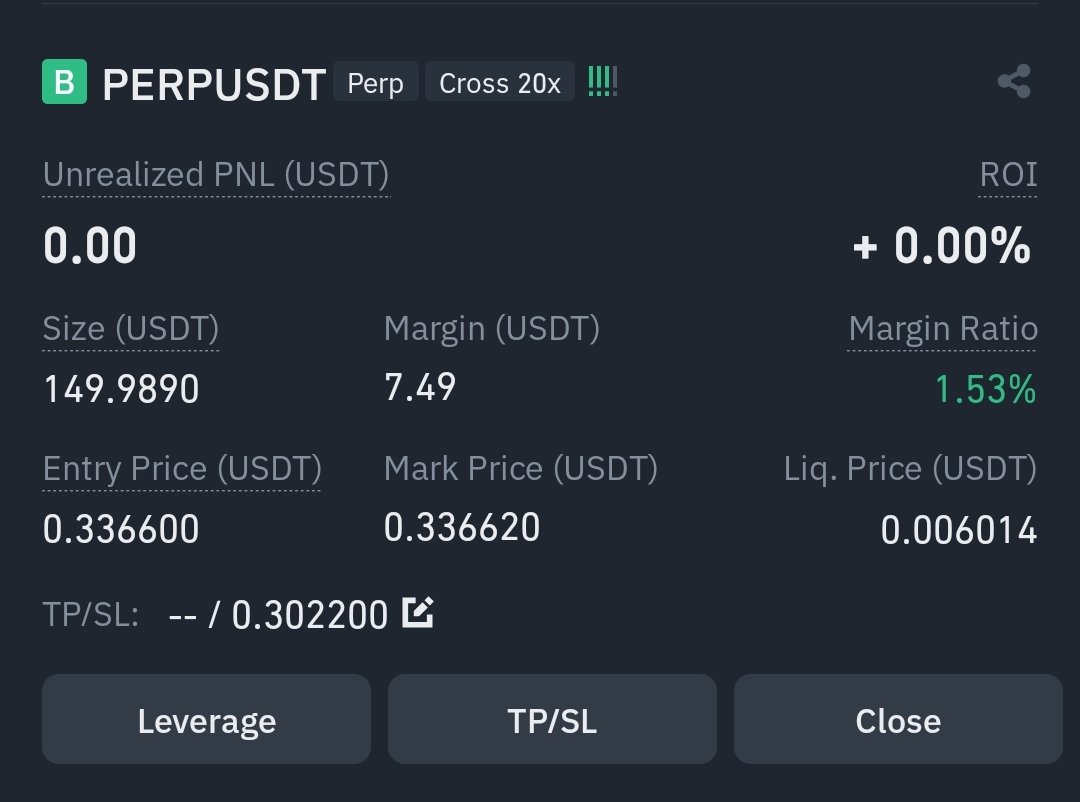The image size is (1080, 802).
Task: Share the PERPUSDT position
Action: (1014, 82)
